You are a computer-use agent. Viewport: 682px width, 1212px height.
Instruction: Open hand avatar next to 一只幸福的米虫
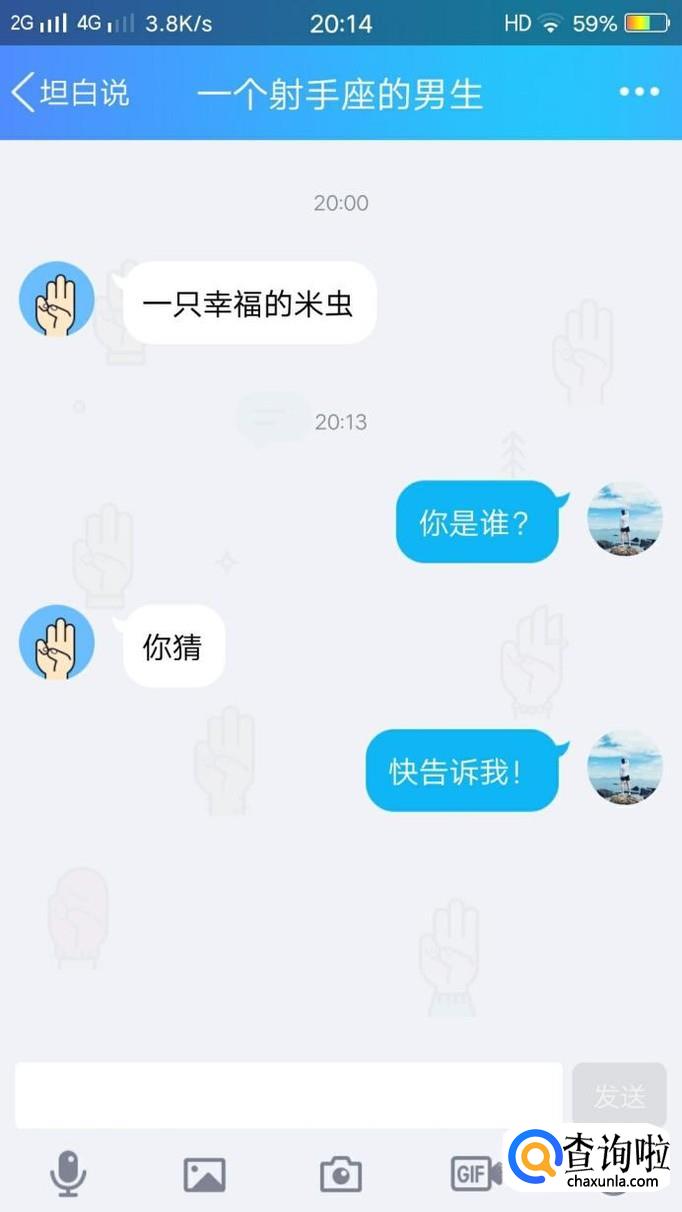click(x=57, y=299)
